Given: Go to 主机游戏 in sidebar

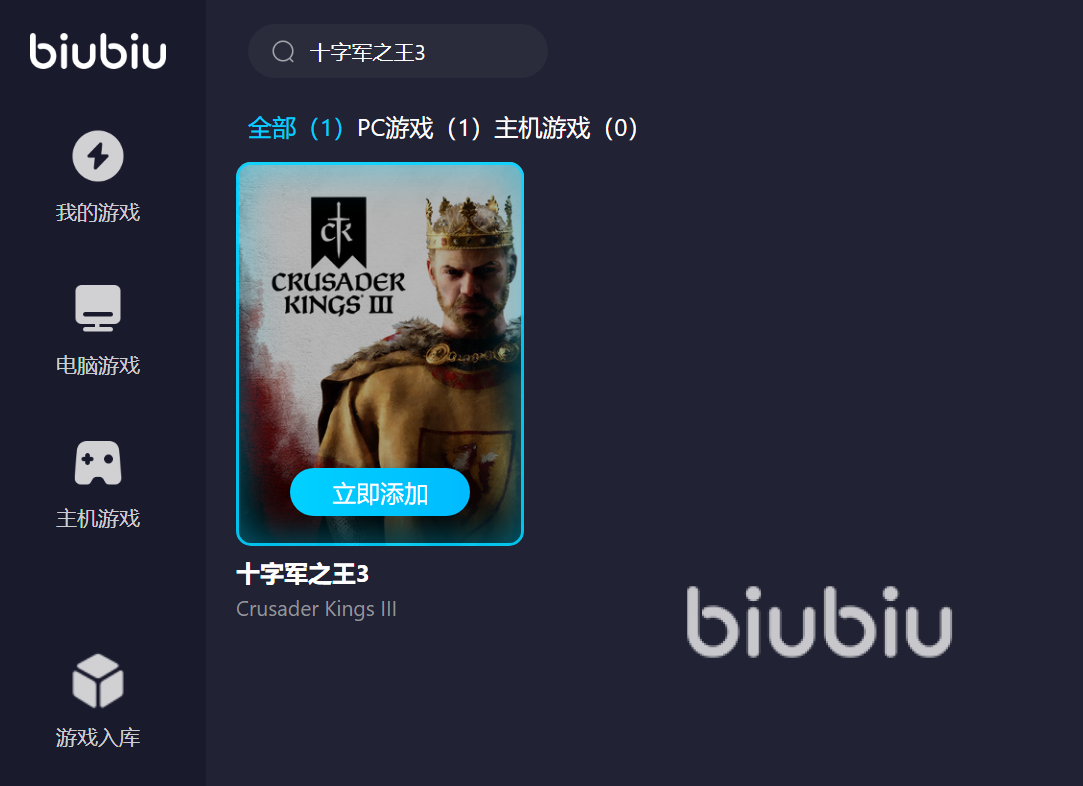Looking at the screenshot, I should [x=98, y=483].
